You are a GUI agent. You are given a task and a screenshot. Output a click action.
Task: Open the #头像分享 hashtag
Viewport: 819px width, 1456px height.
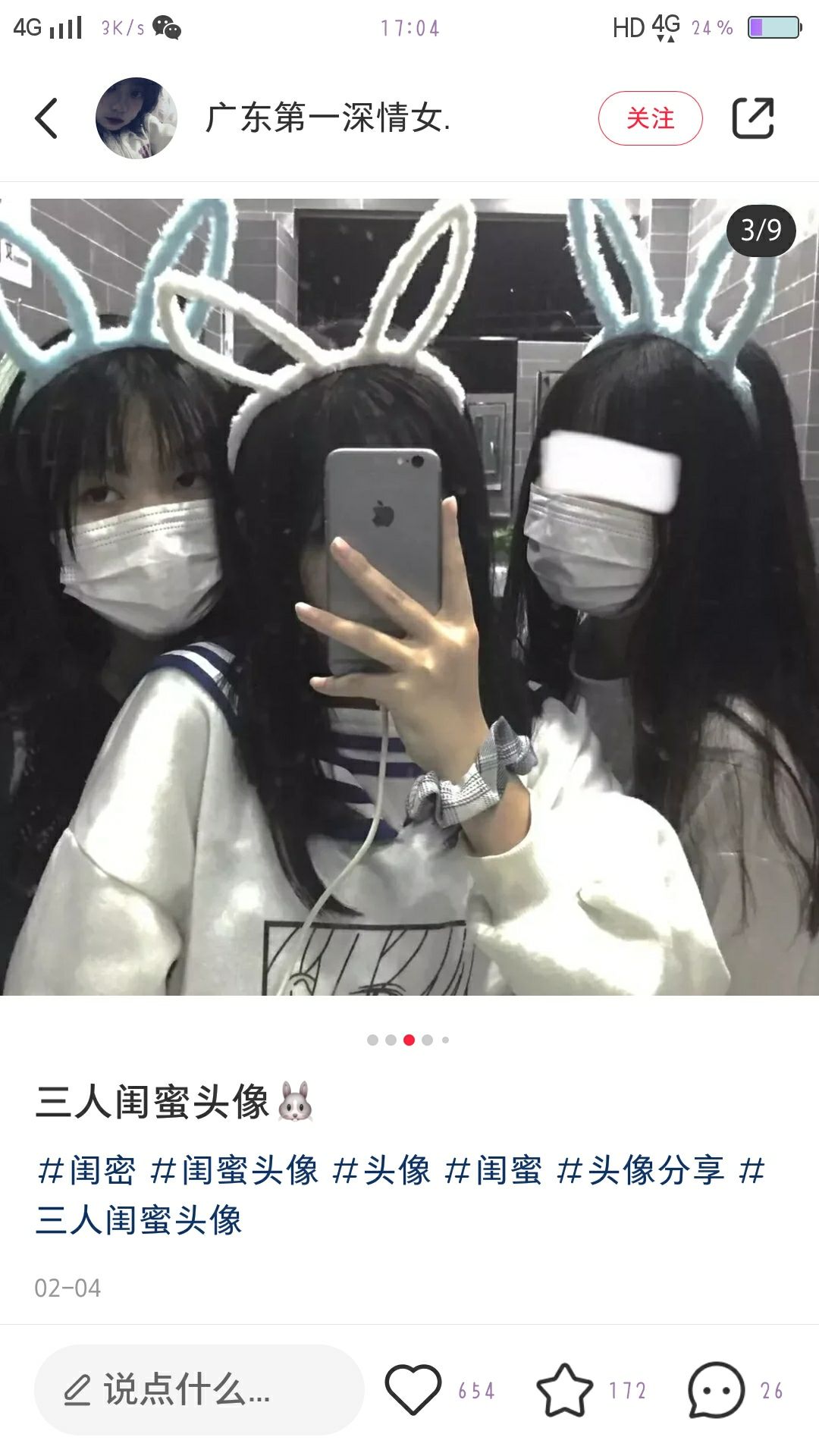[641, 1170]
